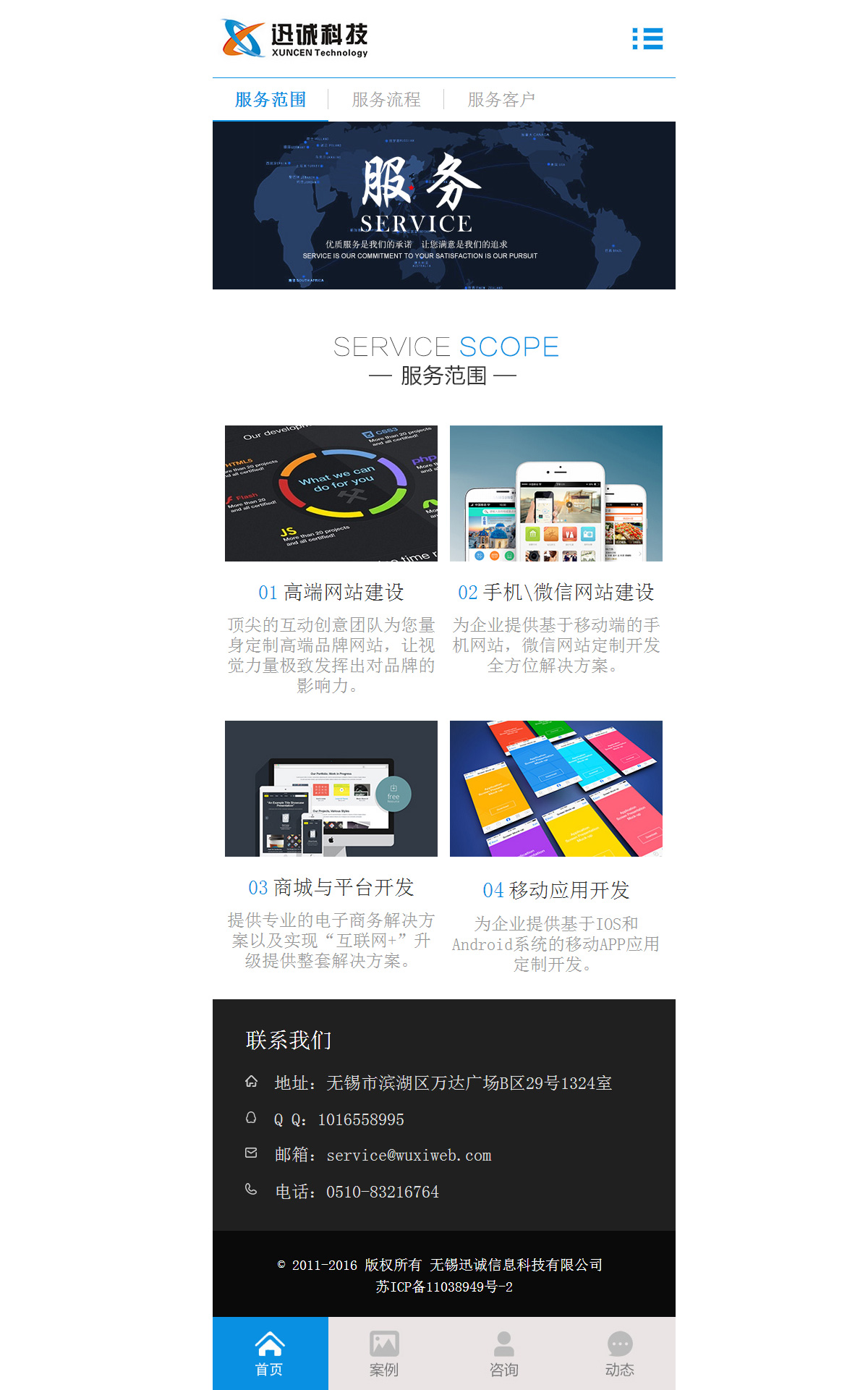The image size is (868, 1390).
Task: Open the 移动应用开发 service card
Action: click(556, 789)
